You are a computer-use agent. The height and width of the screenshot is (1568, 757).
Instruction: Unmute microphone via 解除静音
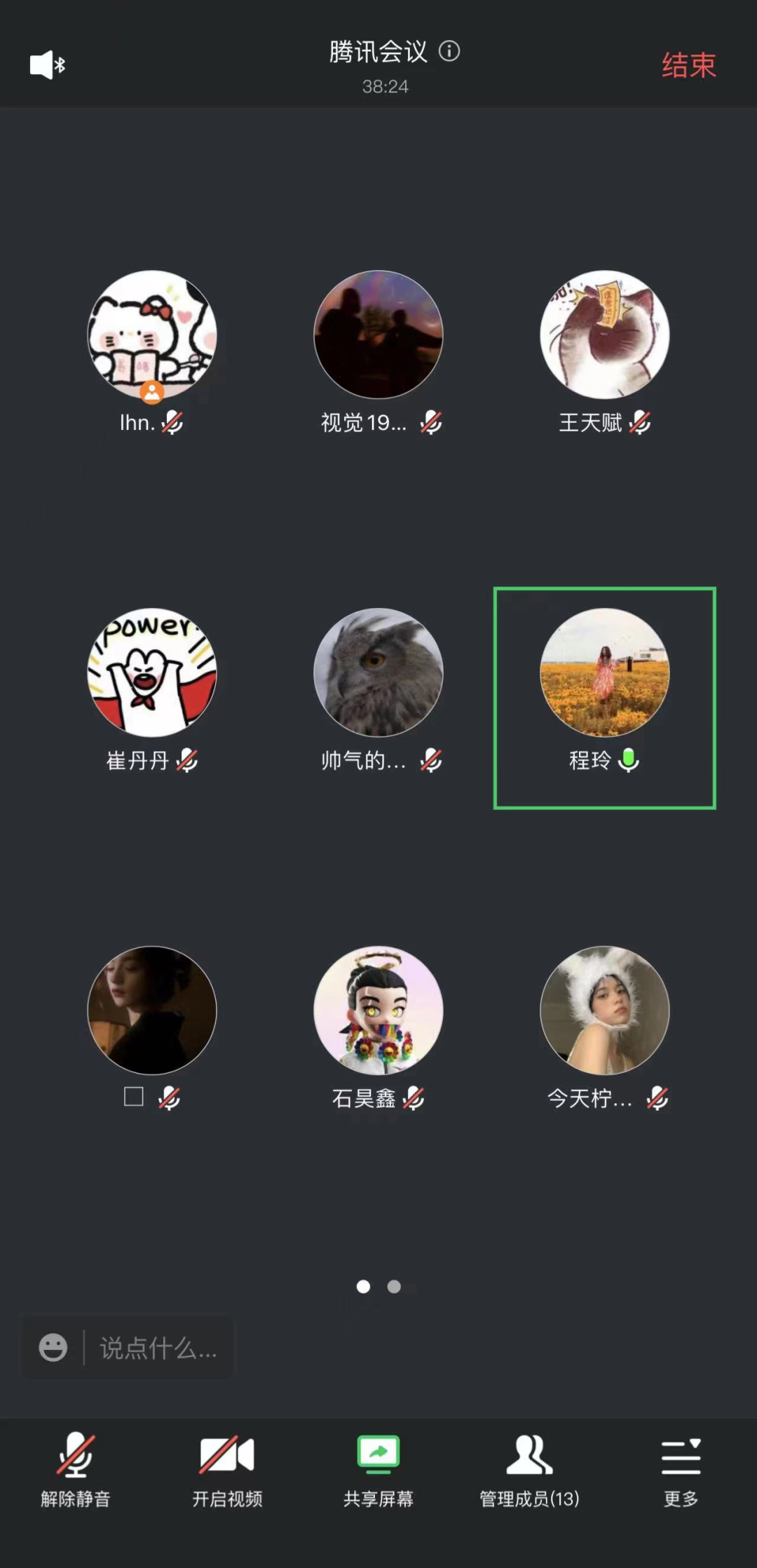tap(76, 1470)
